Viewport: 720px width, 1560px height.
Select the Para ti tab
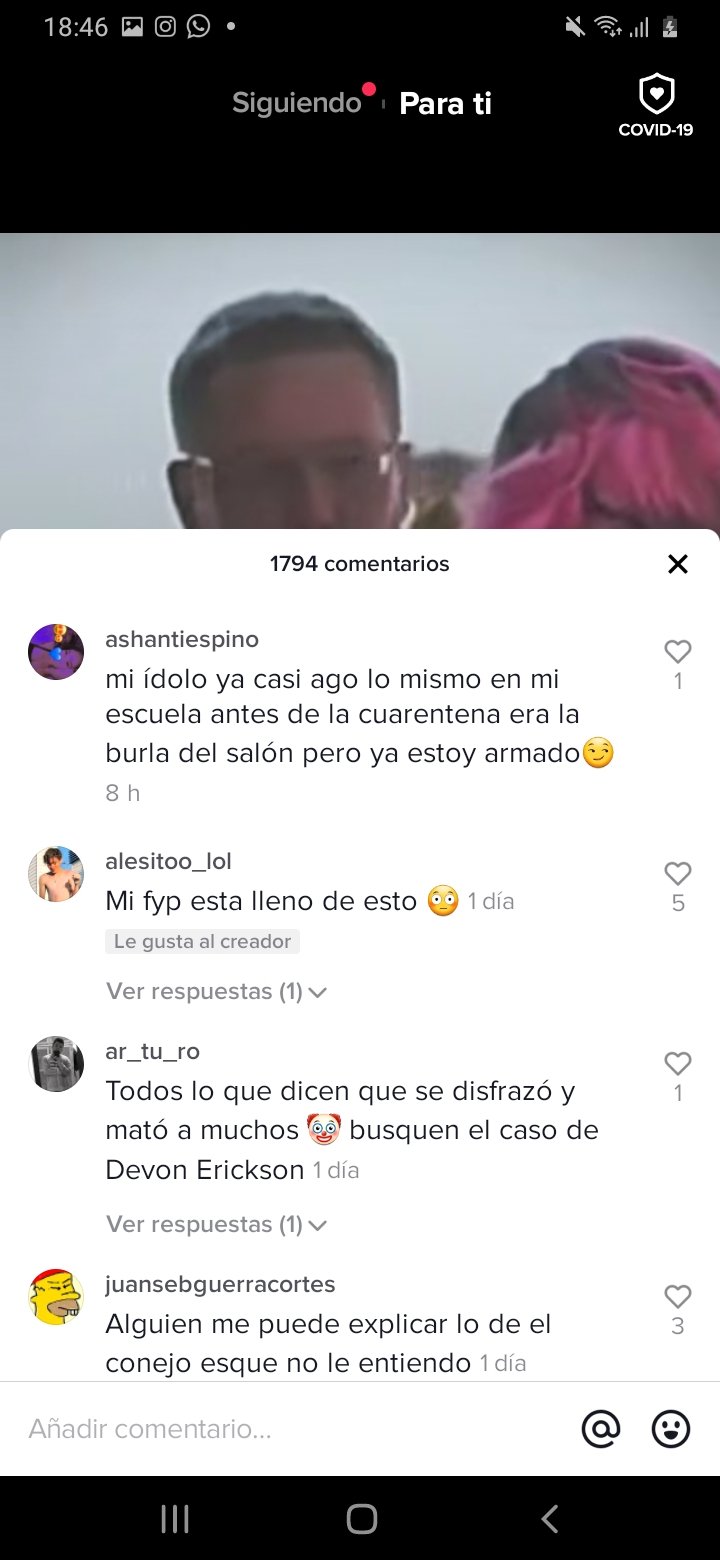point(445,103)
